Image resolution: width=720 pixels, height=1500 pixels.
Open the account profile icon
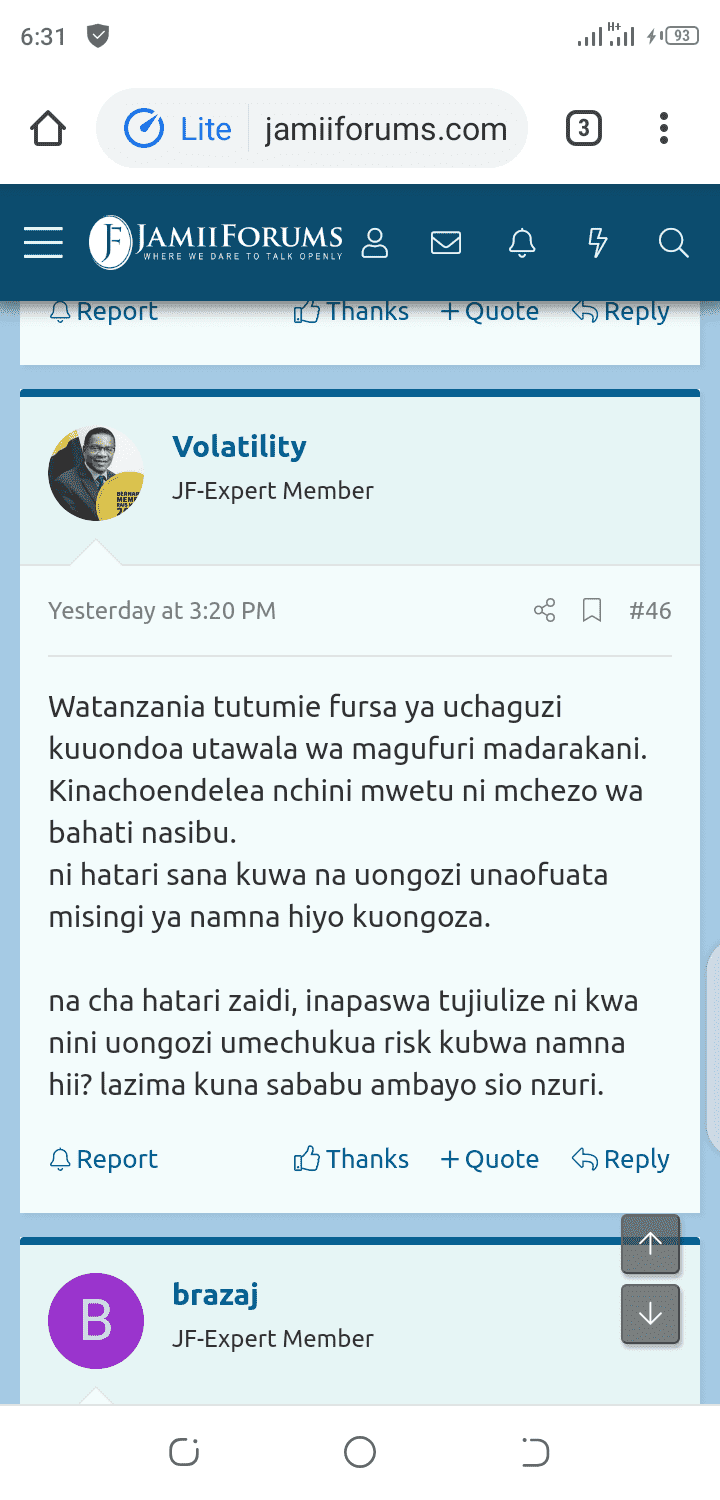[x=375, y=243]
